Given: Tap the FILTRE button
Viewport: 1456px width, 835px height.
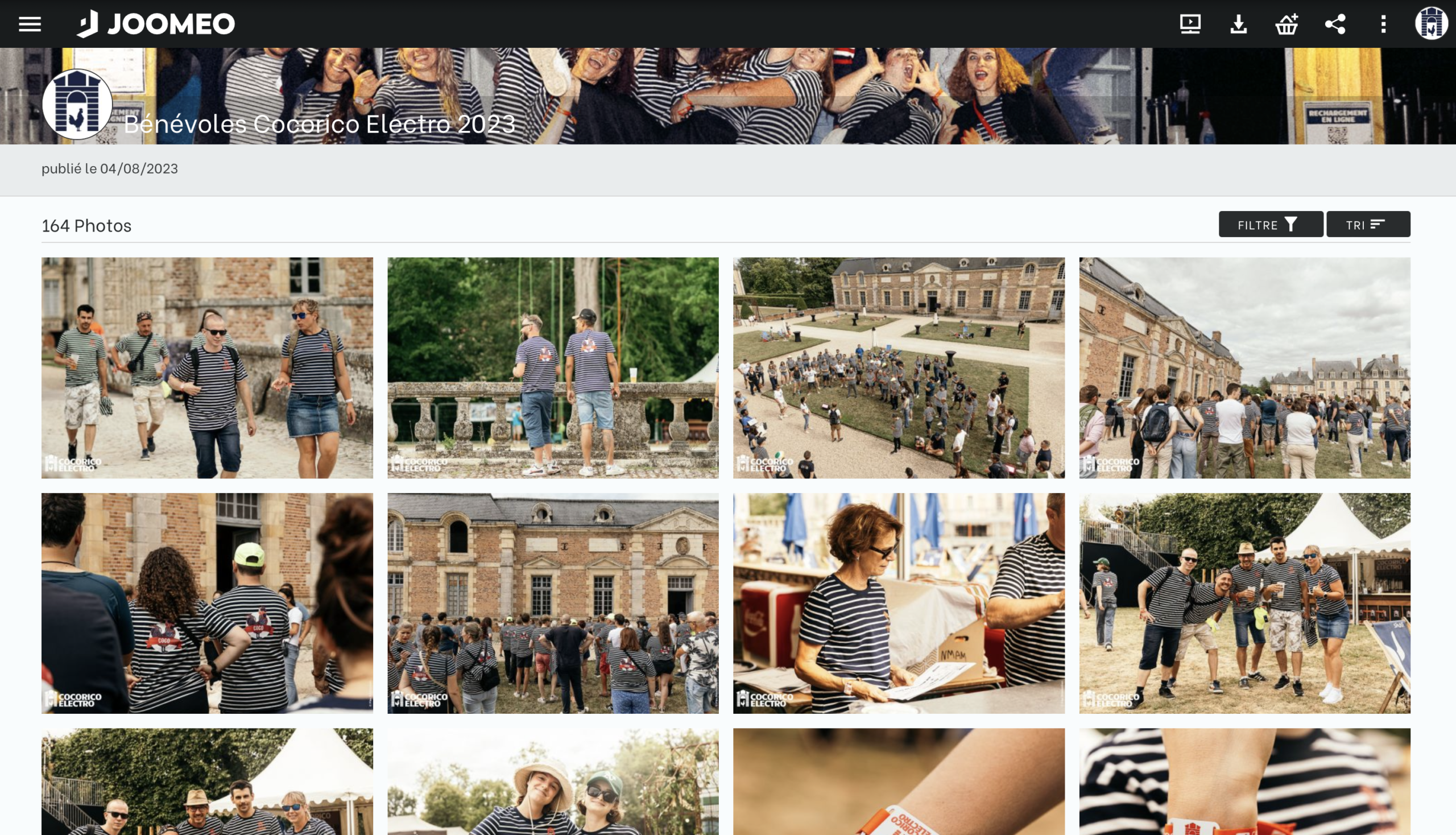Looking at the screenshot, I should (x=1270, y=224).
